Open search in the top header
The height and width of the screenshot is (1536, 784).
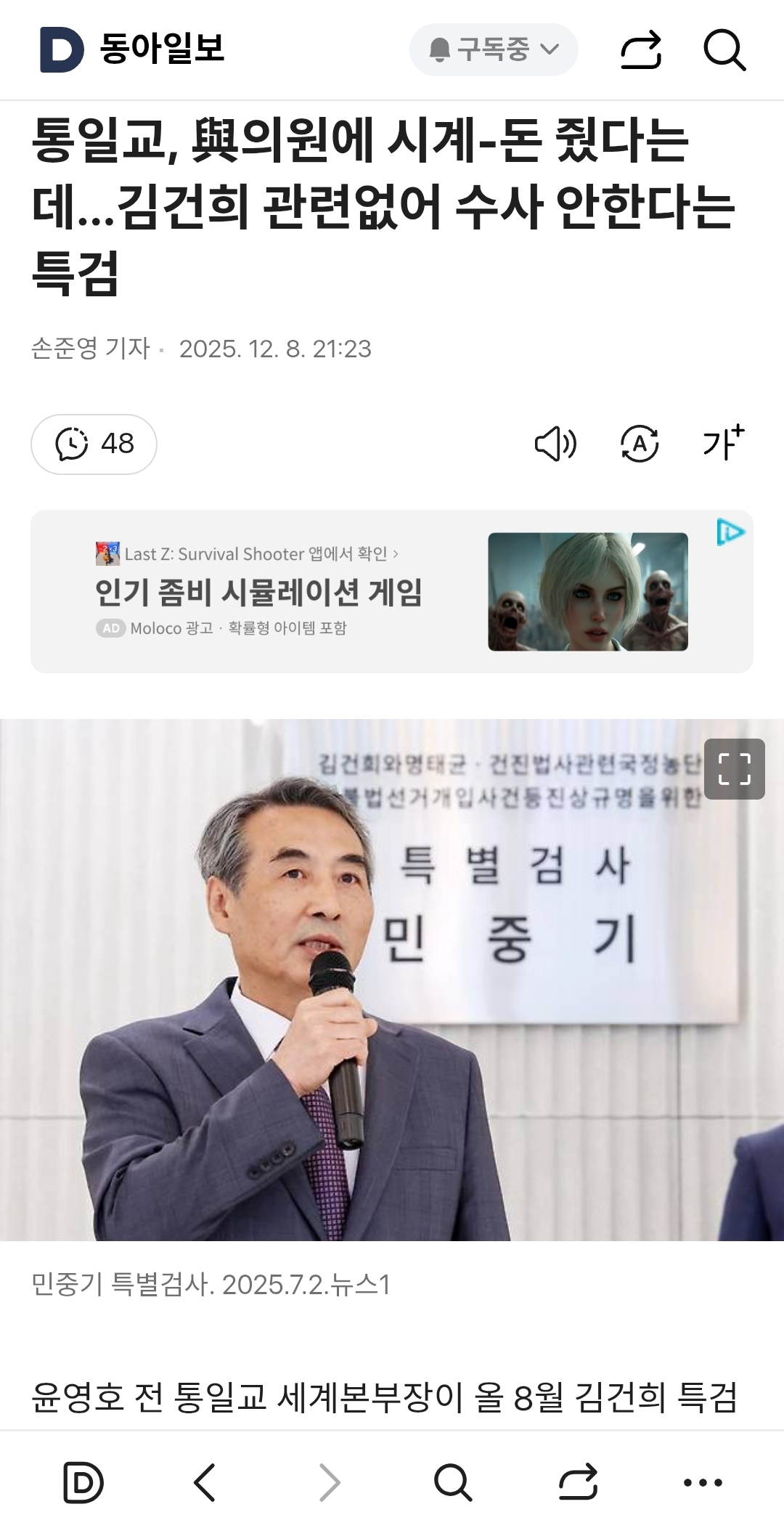coord(724,50)
